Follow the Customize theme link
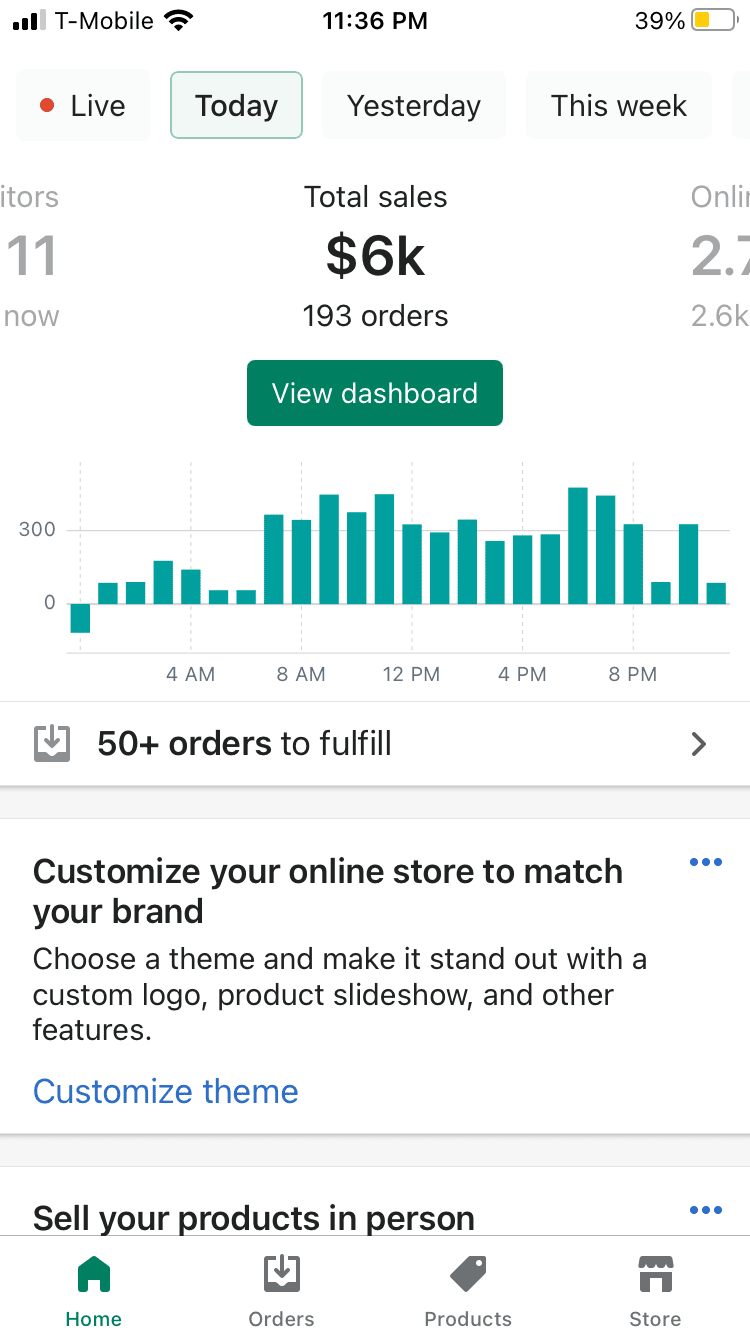This screenshot has width=750, height=1334. pos(166,1091)
